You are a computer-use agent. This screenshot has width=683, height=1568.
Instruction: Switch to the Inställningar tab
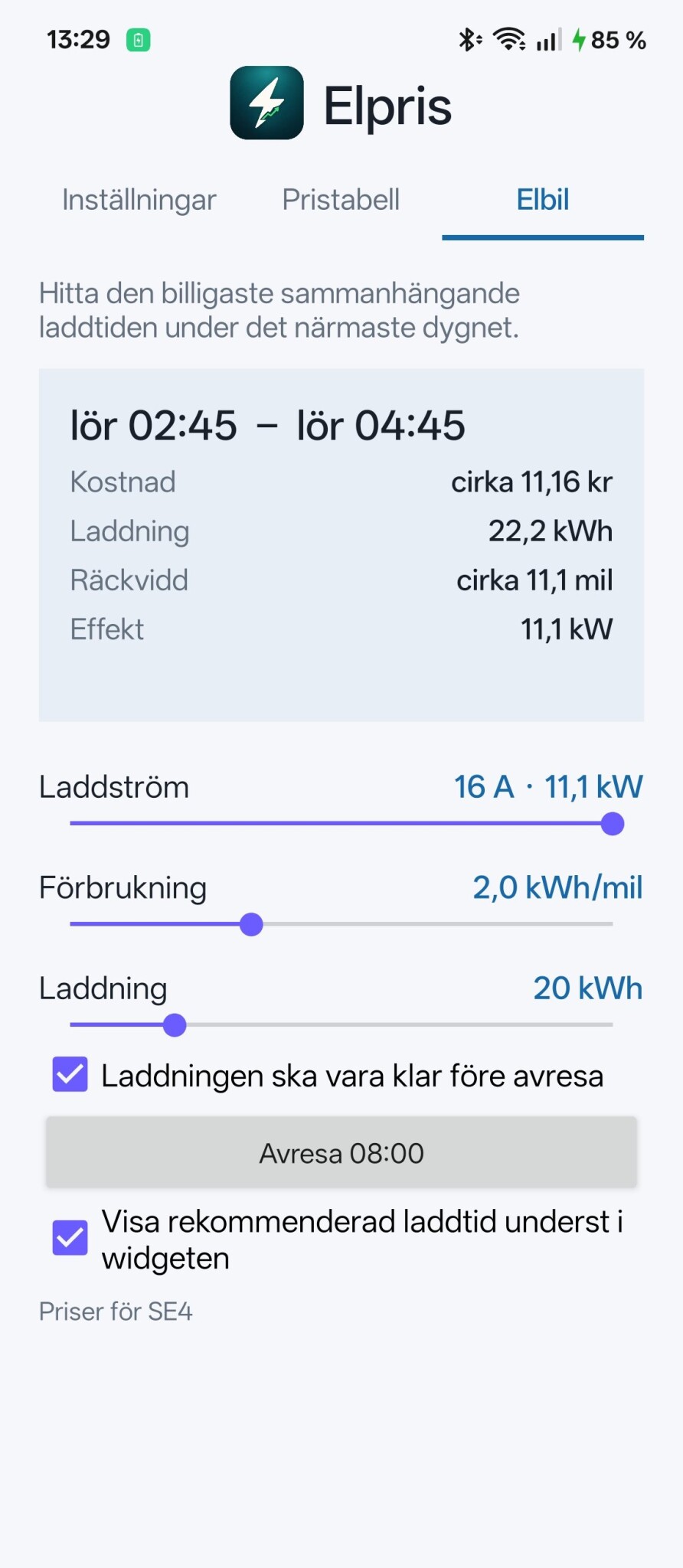coord(139,200)
